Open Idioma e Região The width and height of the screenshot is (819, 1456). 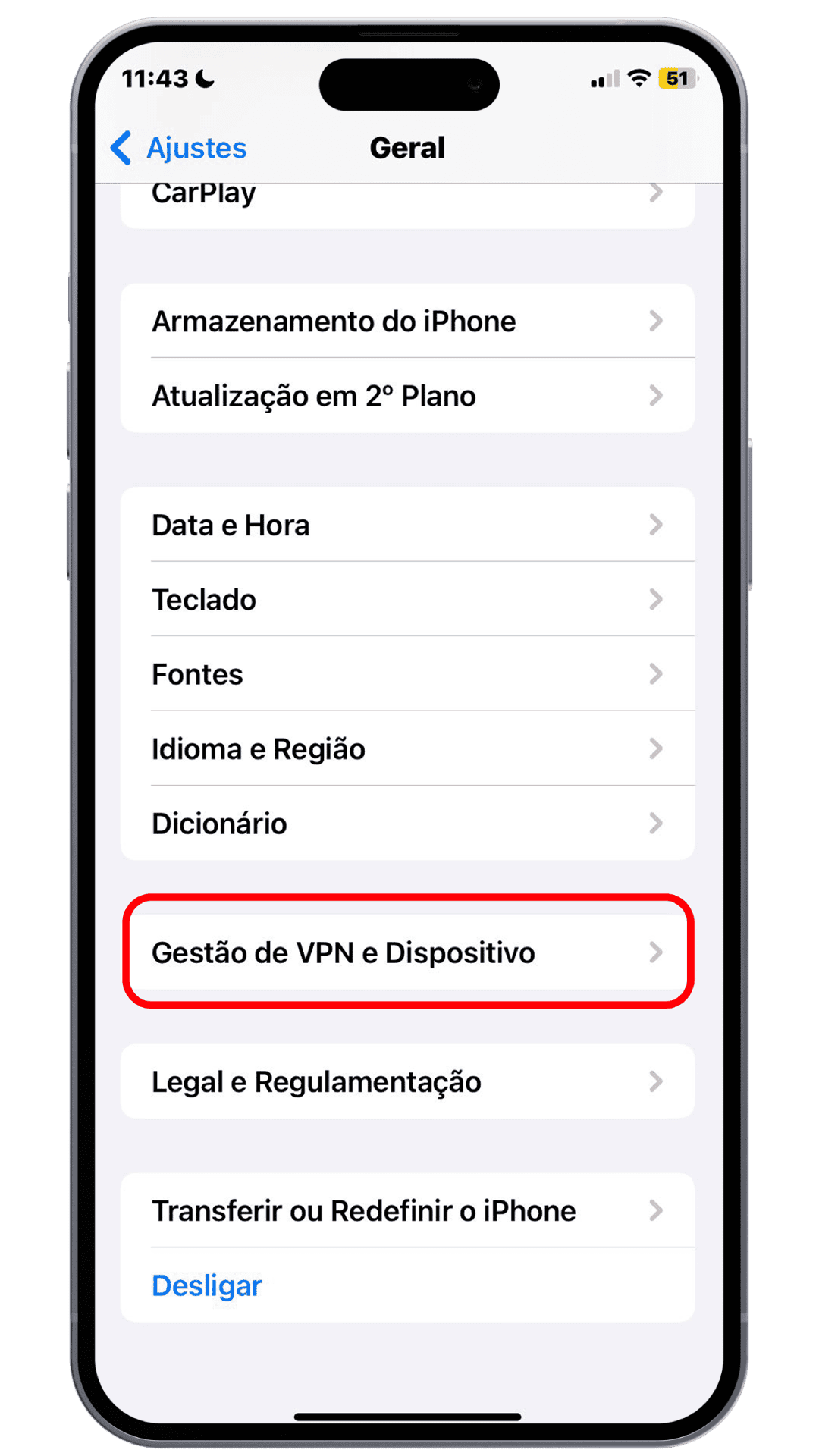point(407,748)
